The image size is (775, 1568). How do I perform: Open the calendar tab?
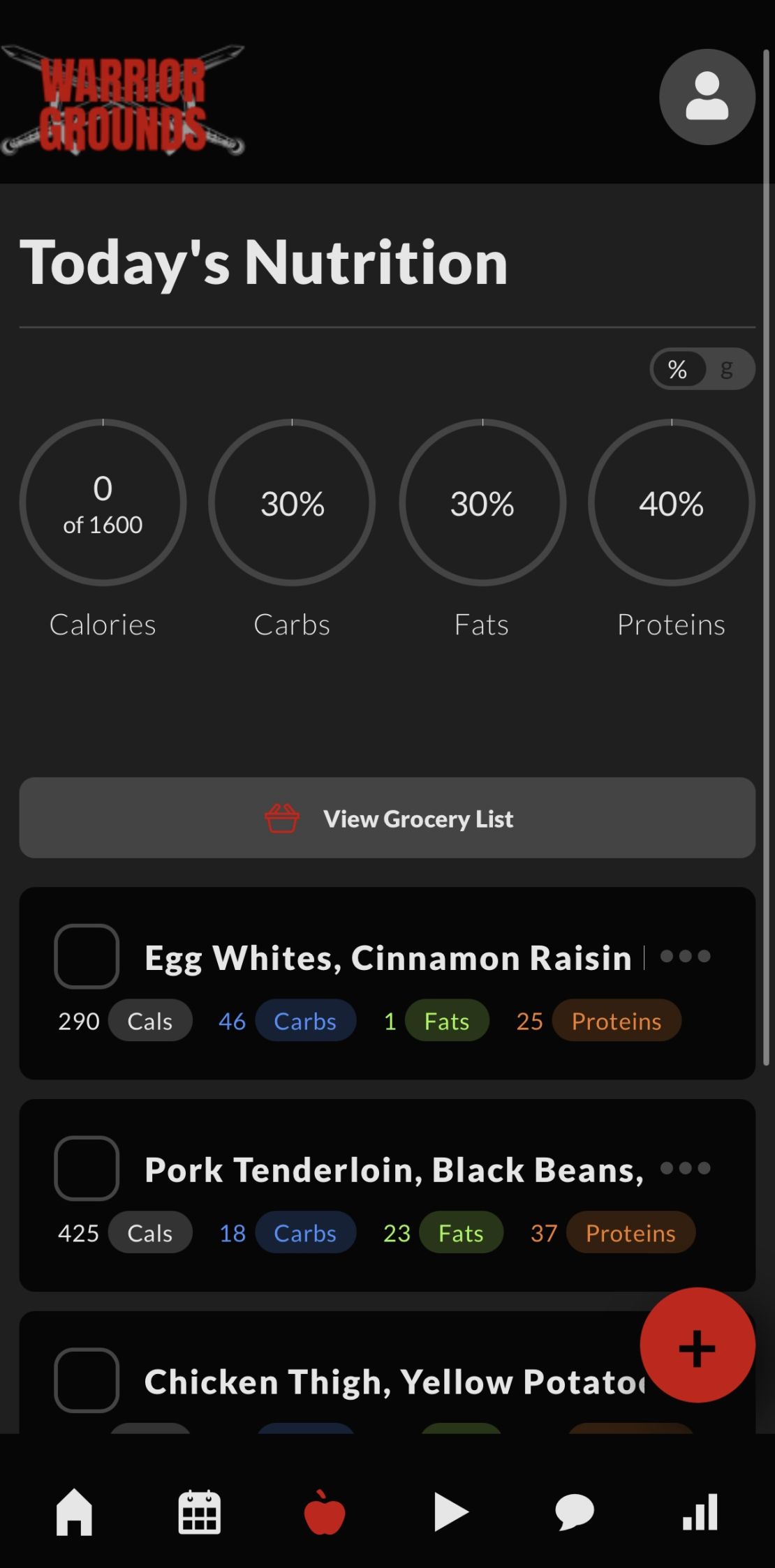[200, 1512]
